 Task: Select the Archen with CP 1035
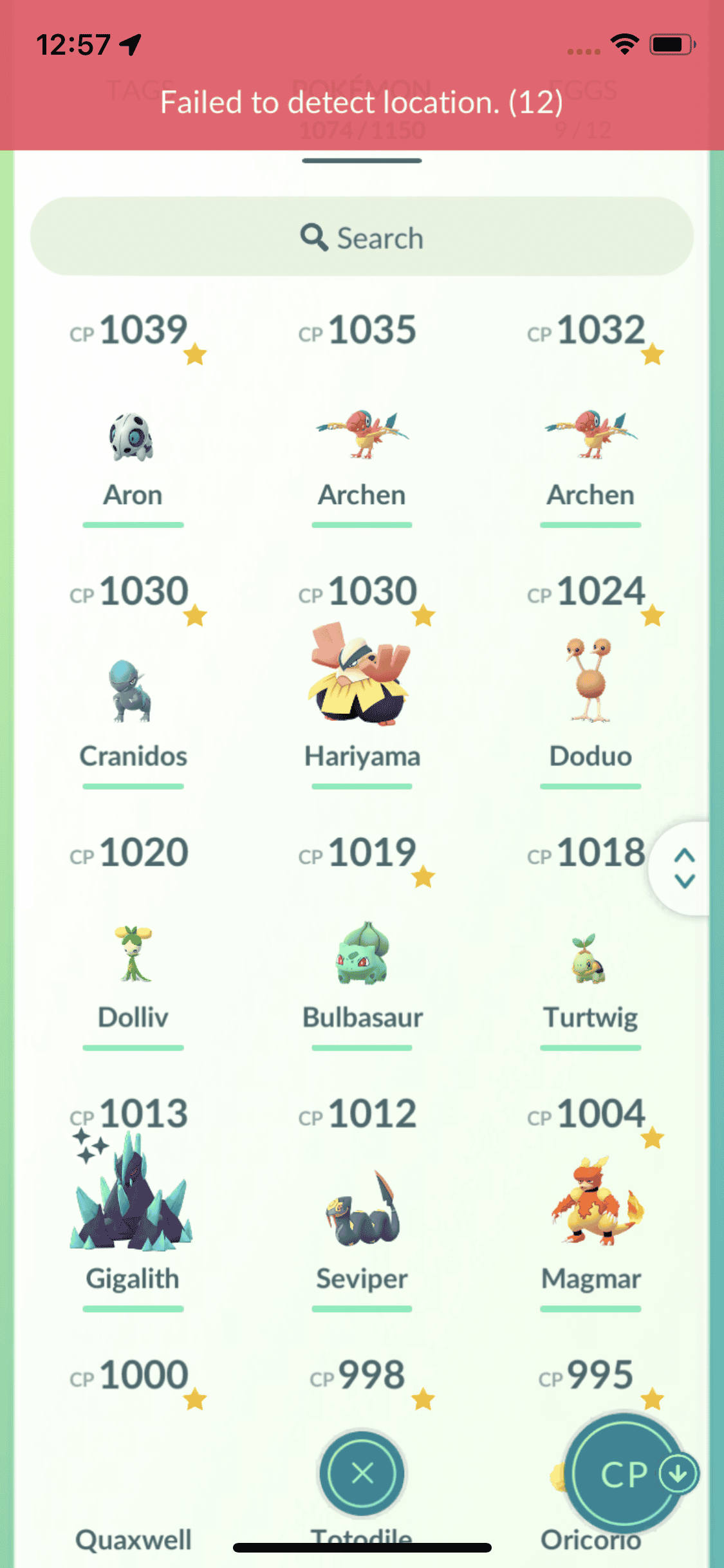coord(362,438)
